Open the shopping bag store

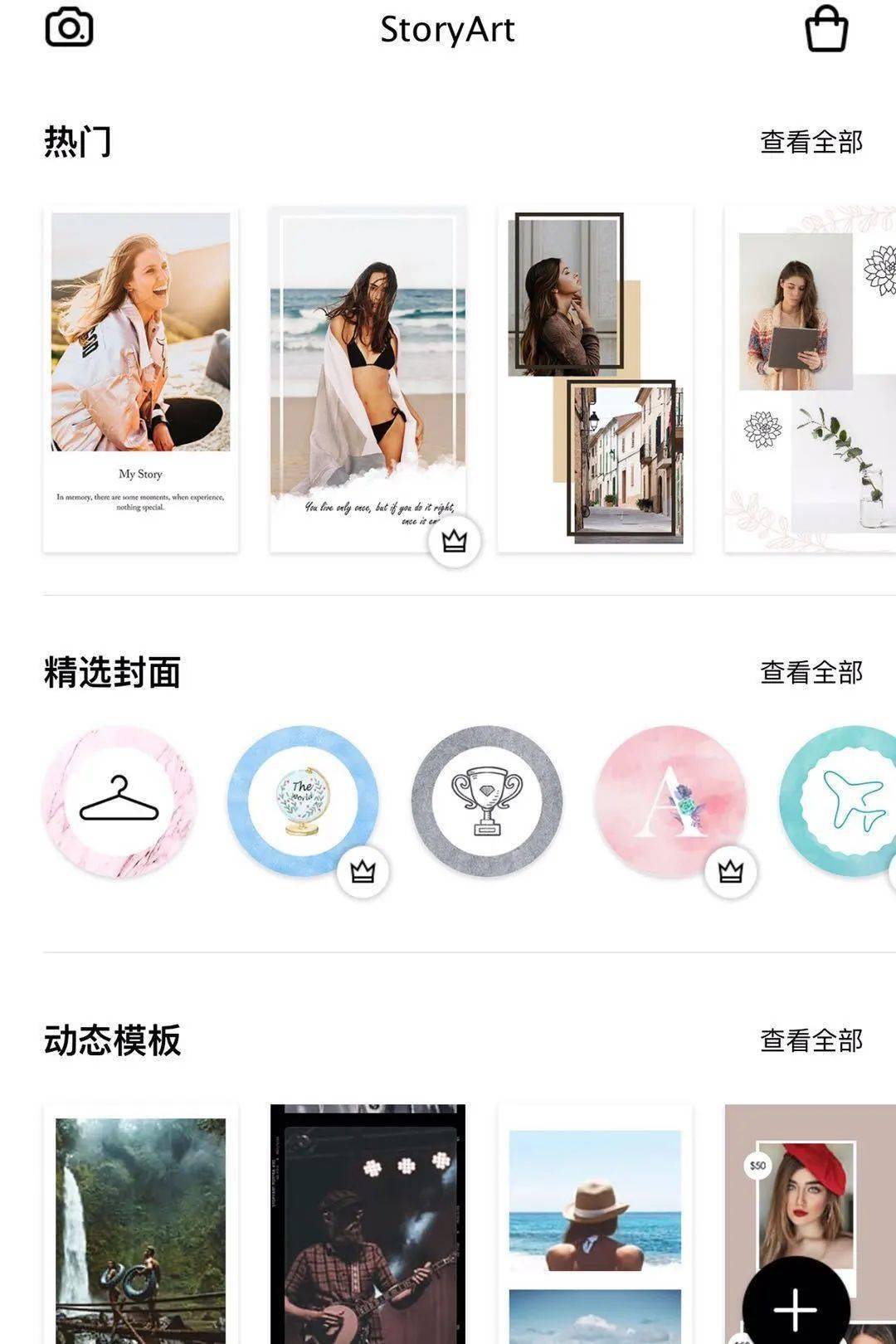(826, 30)
